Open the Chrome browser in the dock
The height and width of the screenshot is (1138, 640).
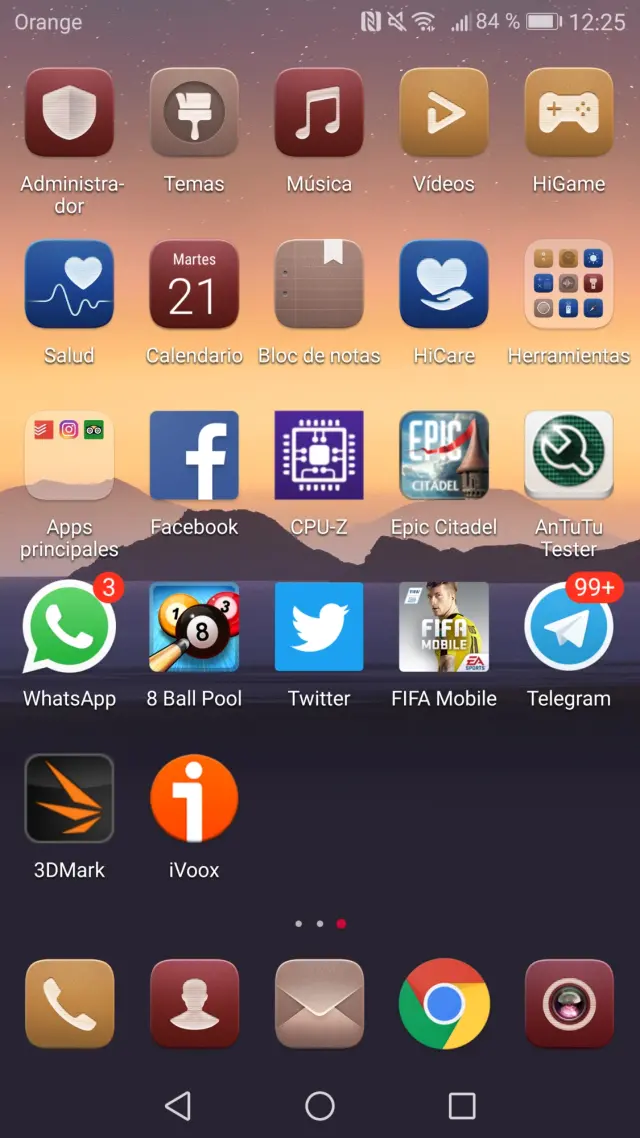(444, 1004)
